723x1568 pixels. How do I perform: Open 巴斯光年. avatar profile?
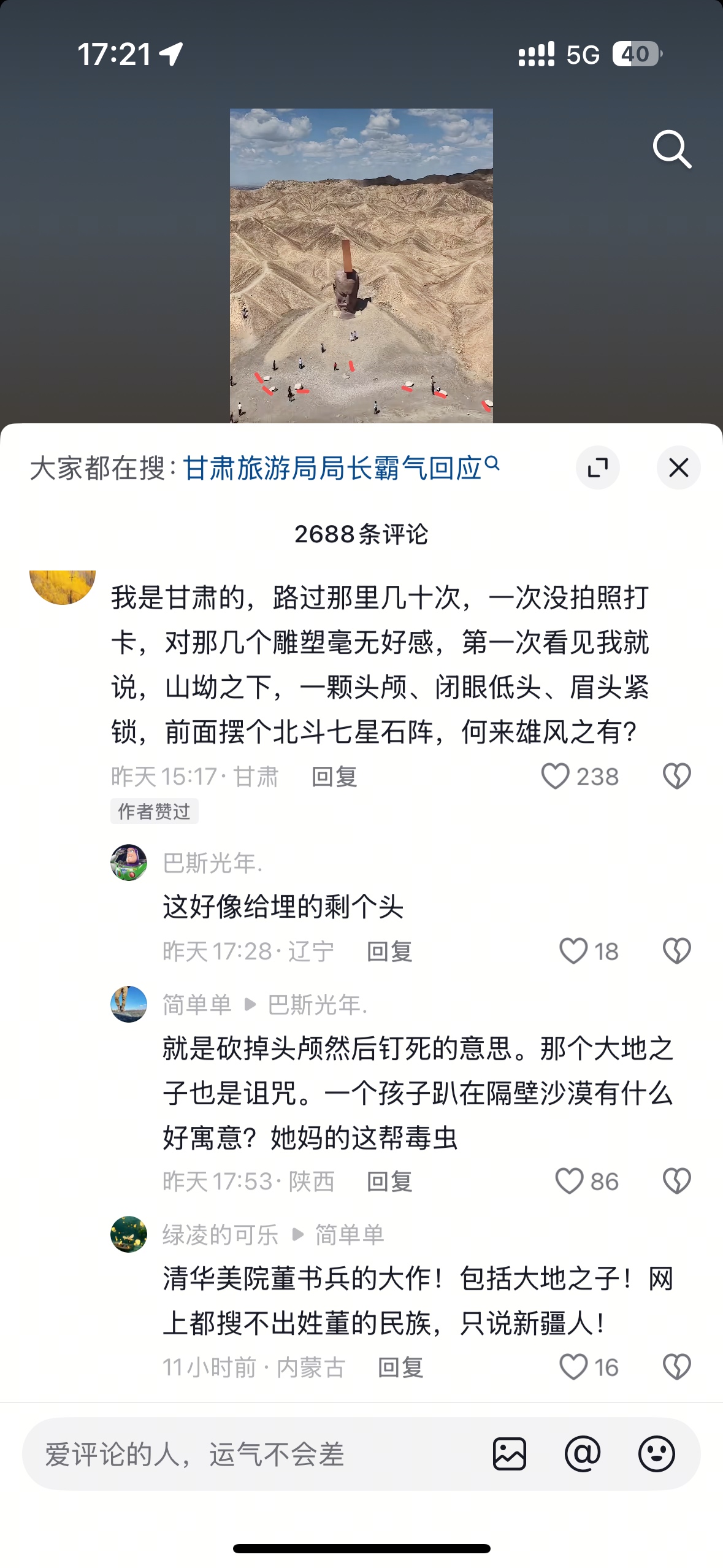(x=129, y=863)
